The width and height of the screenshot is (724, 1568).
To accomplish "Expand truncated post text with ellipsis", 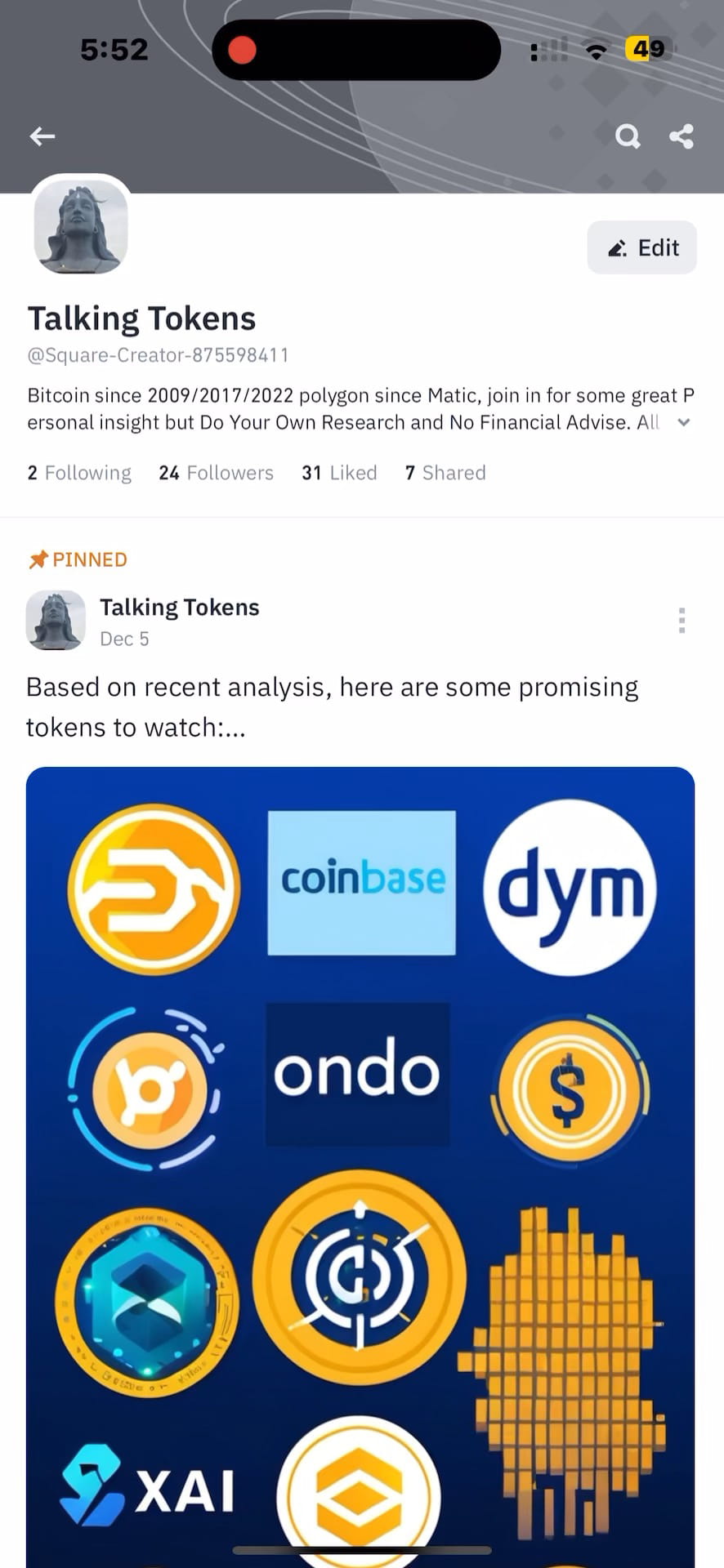I will click(236, 727).
